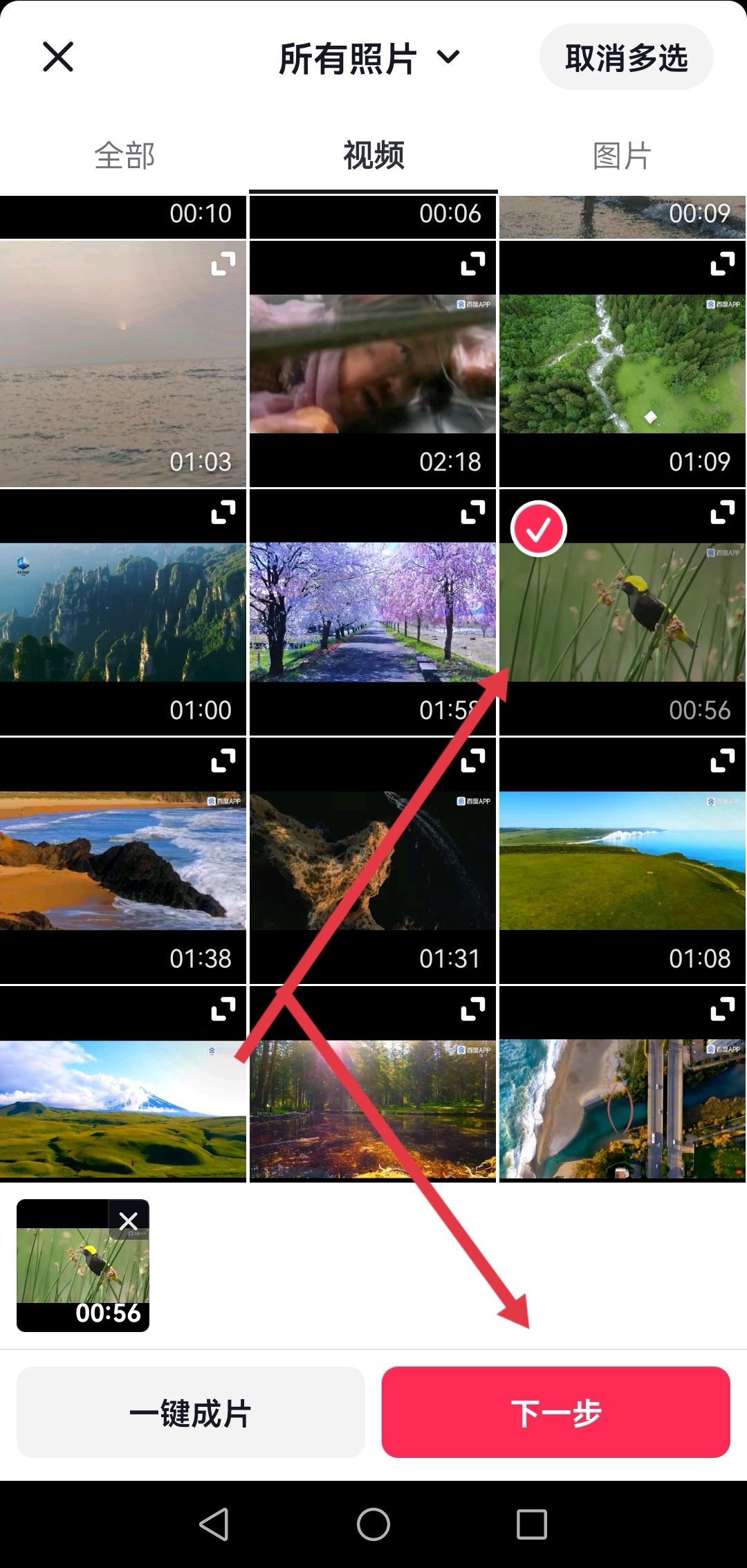Go back using system back button
Screen dimensions: 747x1568
coord(214,1524)
